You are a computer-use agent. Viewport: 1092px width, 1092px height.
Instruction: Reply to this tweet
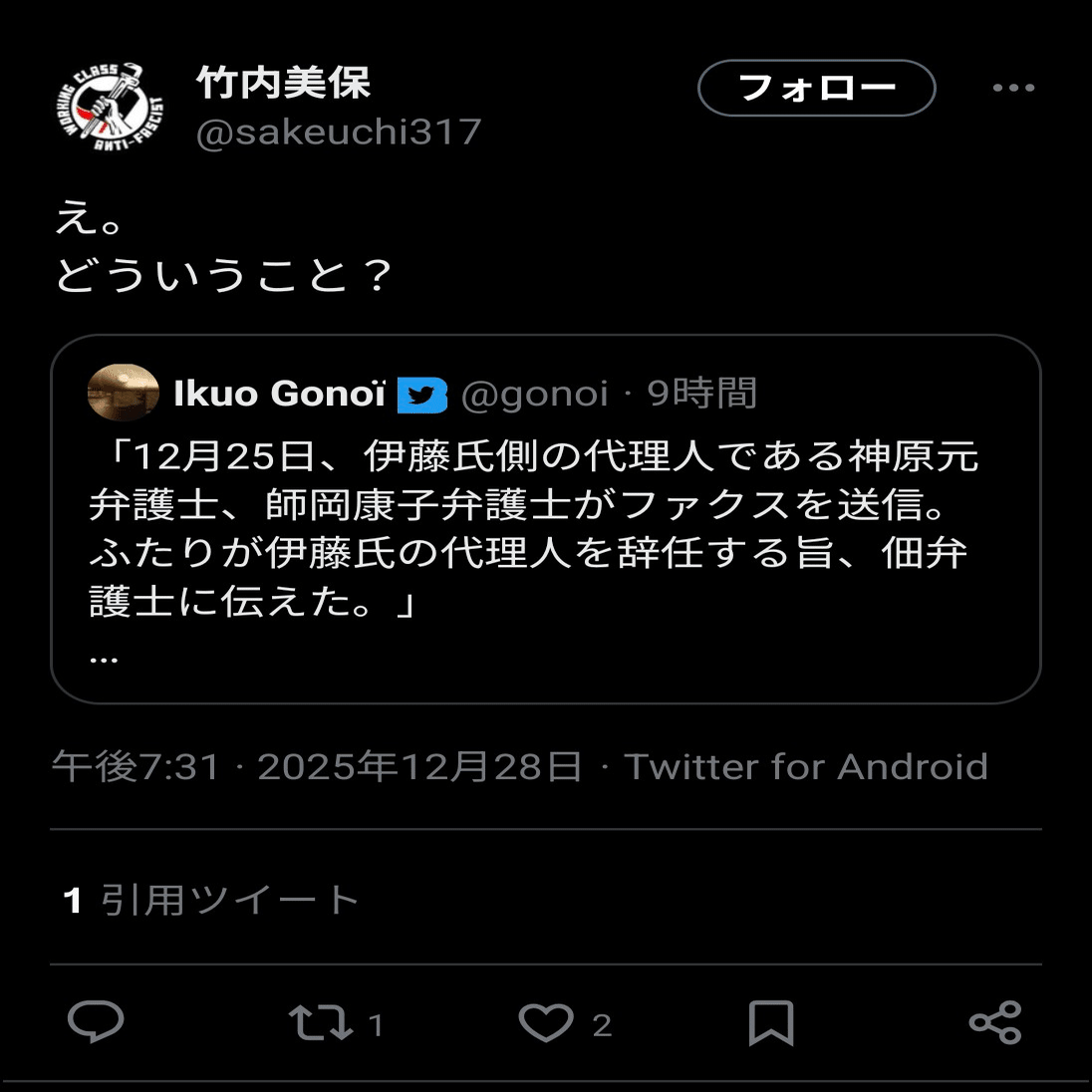pos(96,1022)
